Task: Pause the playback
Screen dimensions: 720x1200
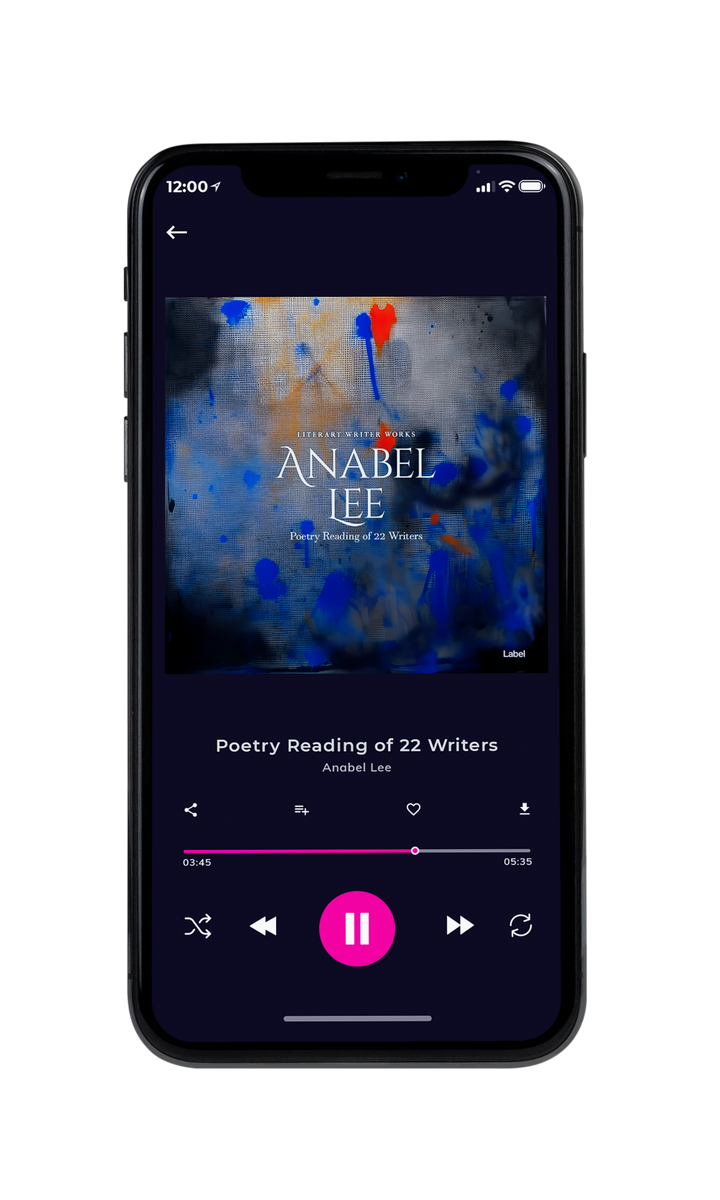Action: coord(357,928)
